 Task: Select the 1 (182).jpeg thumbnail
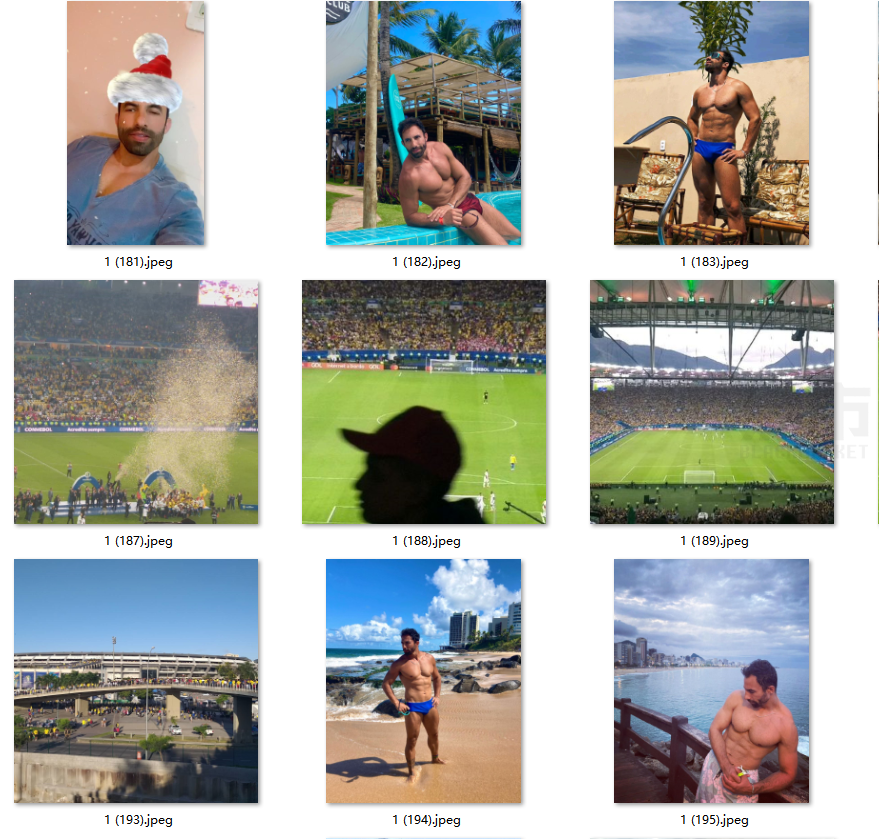pos(423,123)
